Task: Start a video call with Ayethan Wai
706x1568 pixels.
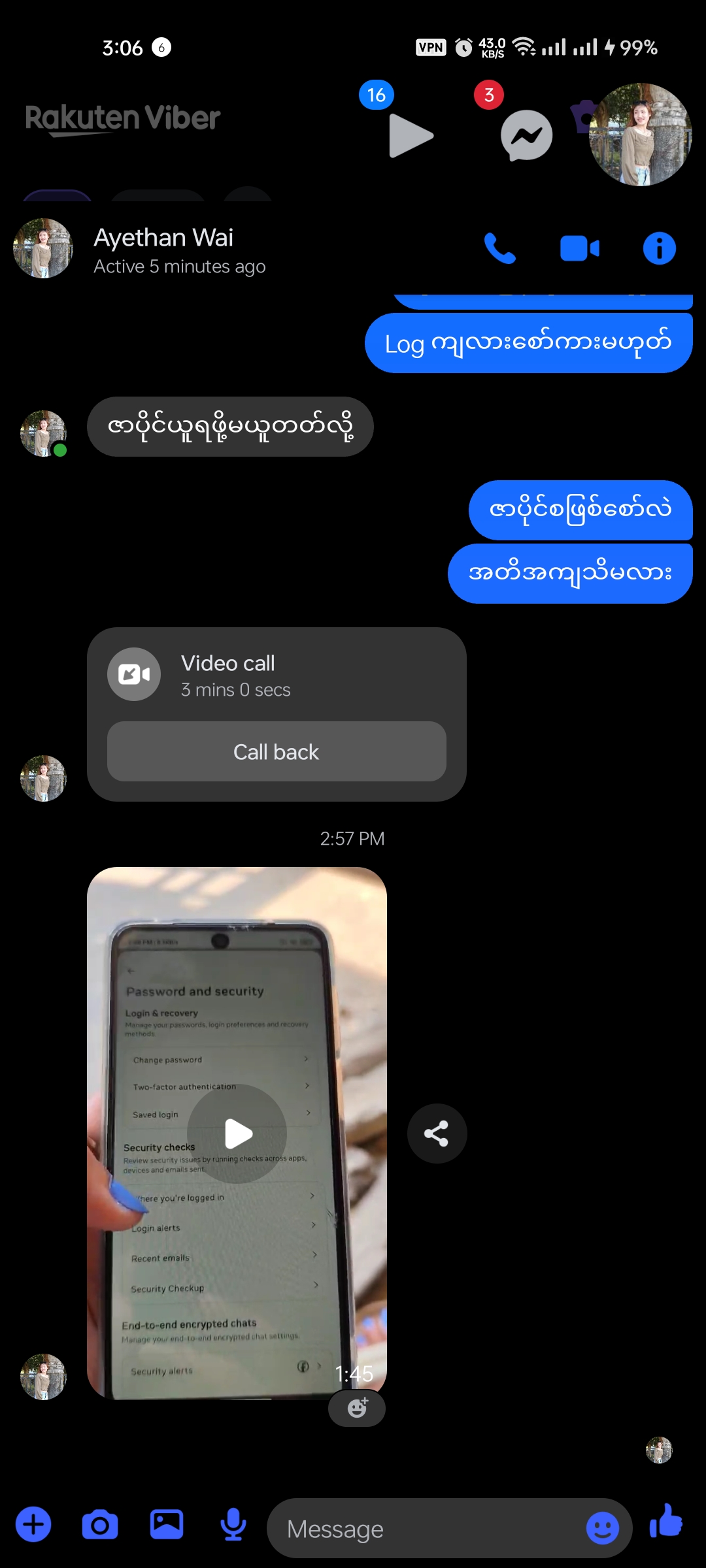Action: click(580, 248)
